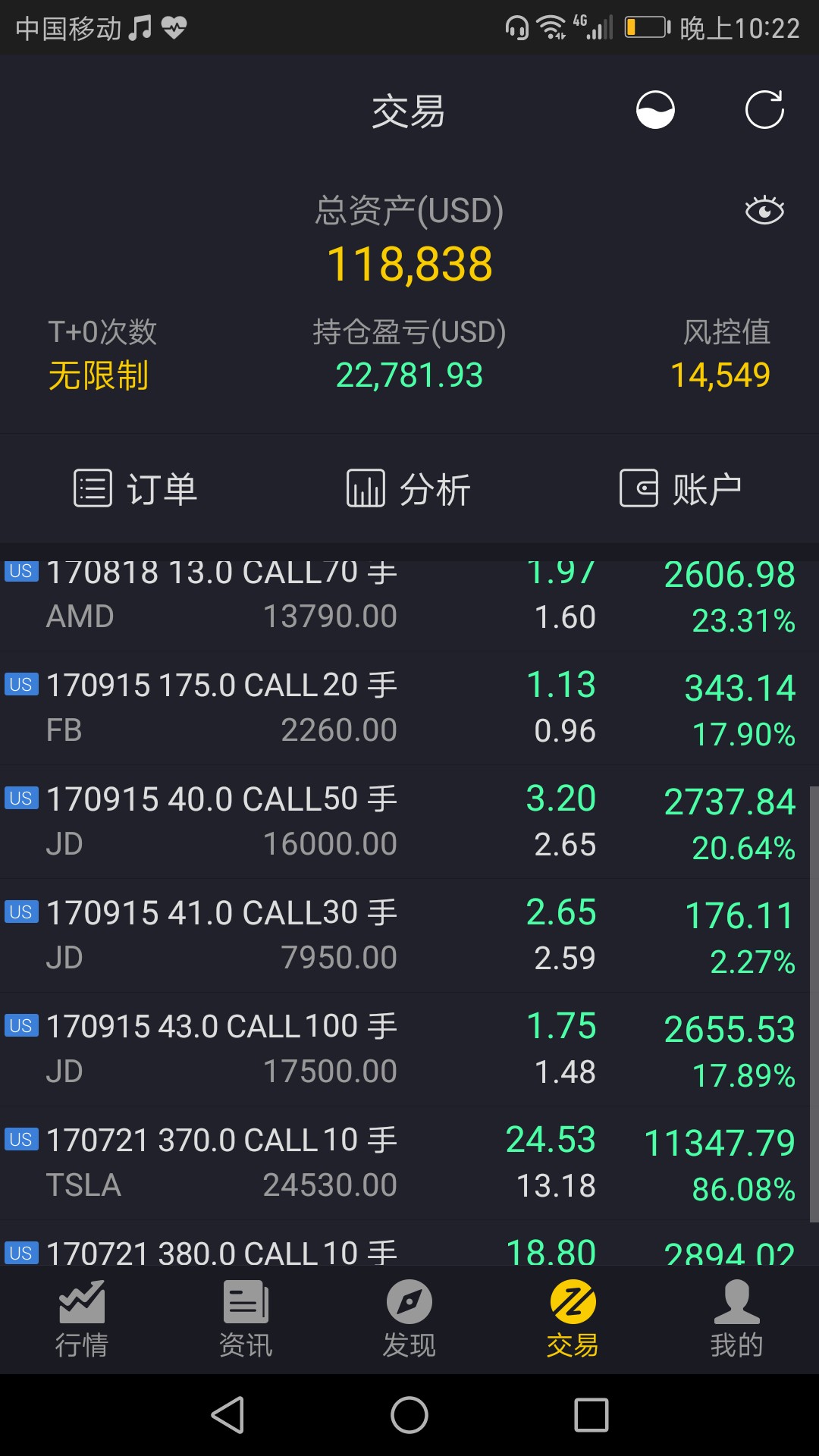Go back with the system back button

(x=227, y=1415)
